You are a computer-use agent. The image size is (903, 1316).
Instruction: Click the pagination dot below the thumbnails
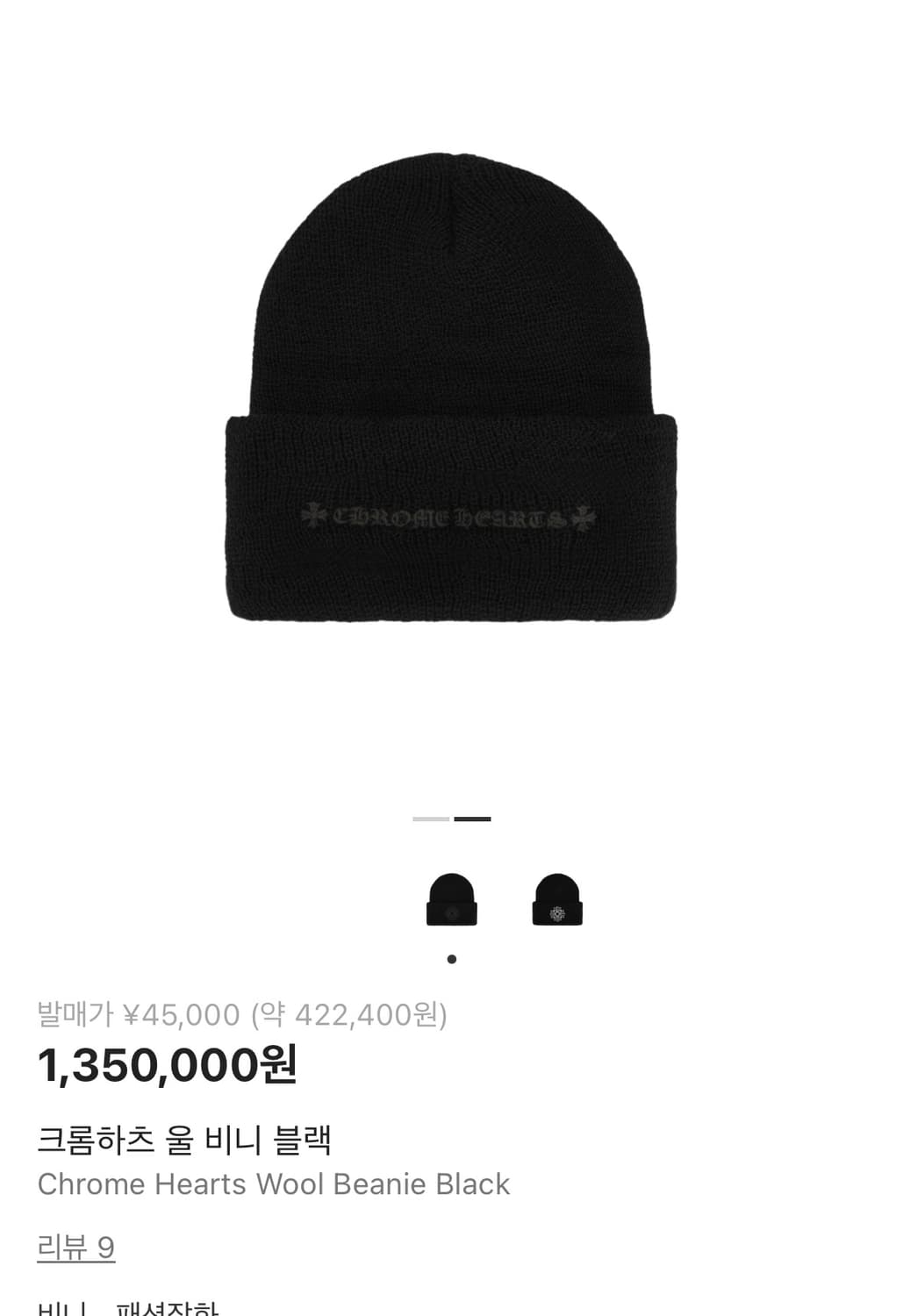tap(453, 958)
